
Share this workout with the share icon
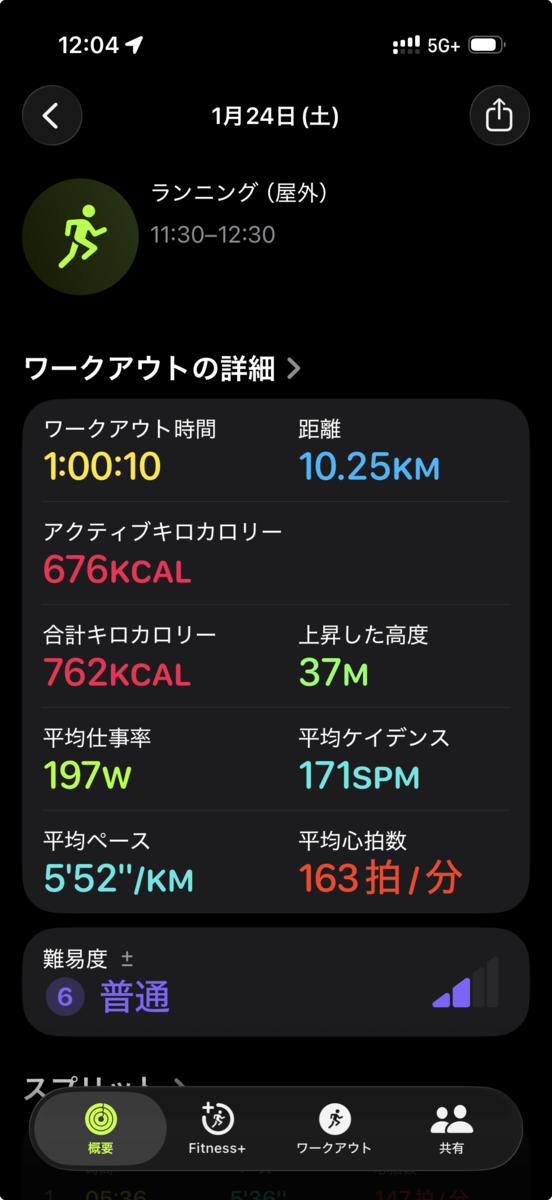(x=498, y=116)
